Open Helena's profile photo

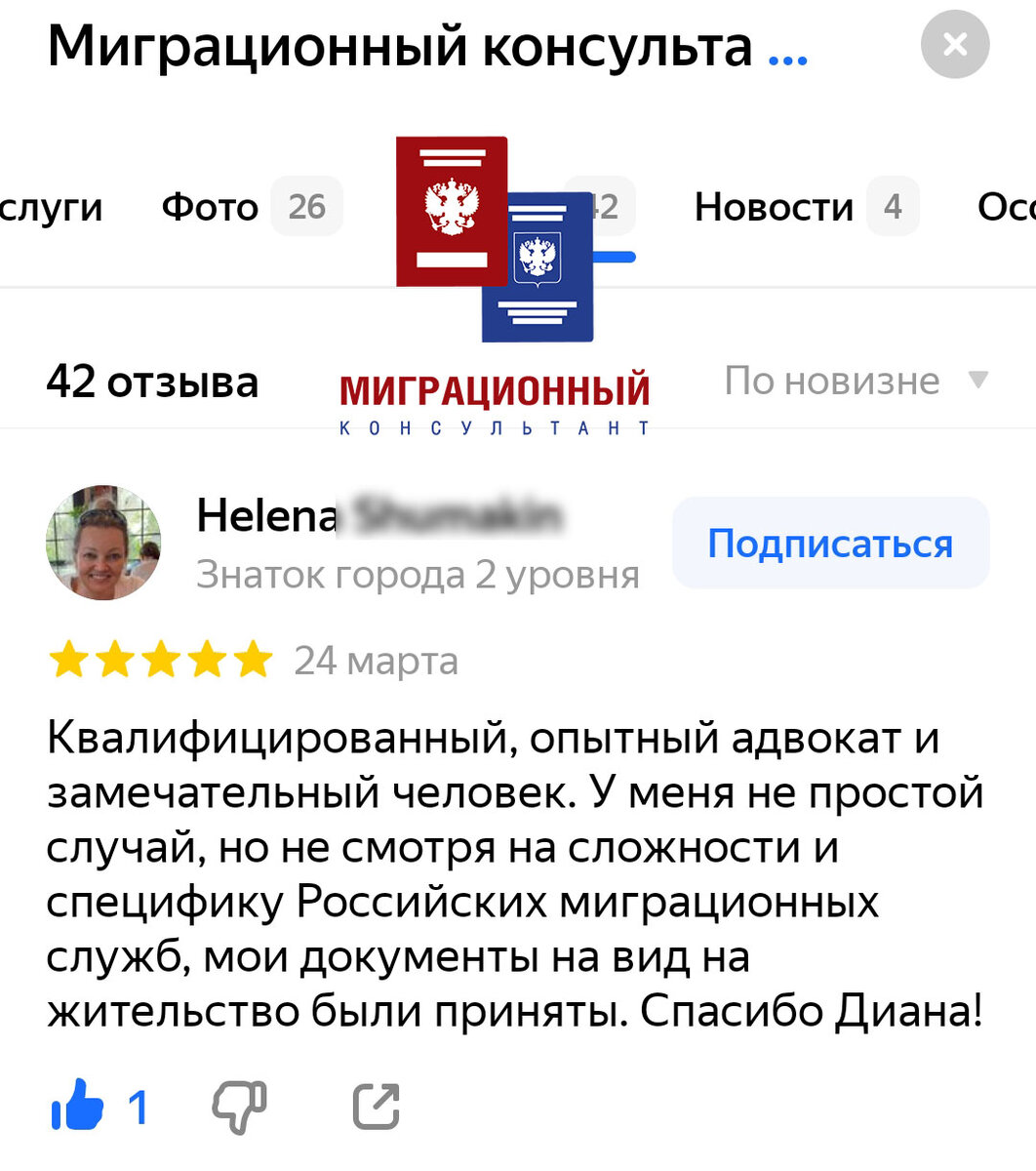pyautogui.click(x=102, y=543)
